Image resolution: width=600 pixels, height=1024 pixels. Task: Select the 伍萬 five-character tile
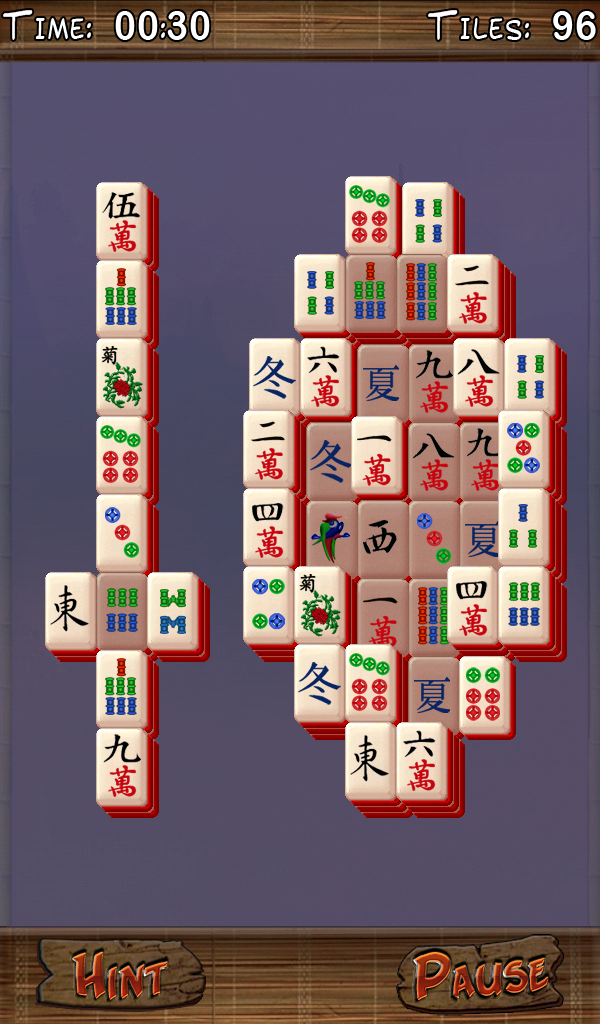point(122,221)
